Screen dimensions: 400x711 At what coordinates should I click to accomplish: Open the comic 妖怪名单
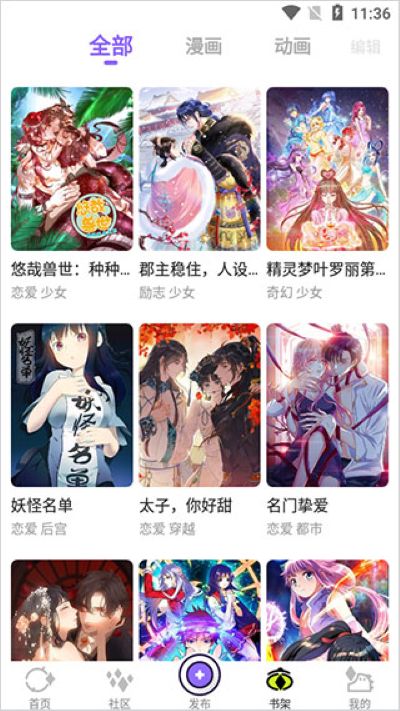click(x=72, y=405)
